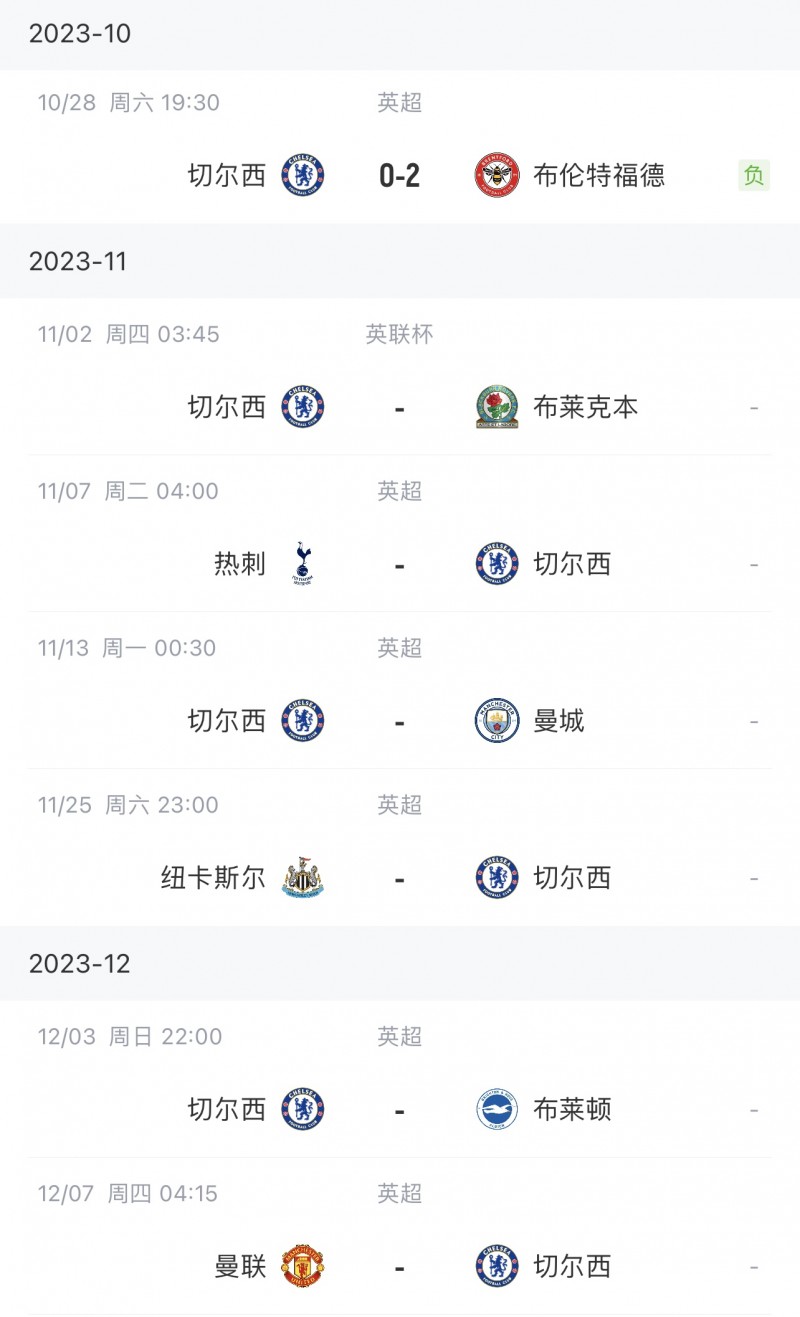Open the 热刺 vs 切尔西 fixture entry
The height and width of the screenshot is (1317, 800).
(400, 562)
